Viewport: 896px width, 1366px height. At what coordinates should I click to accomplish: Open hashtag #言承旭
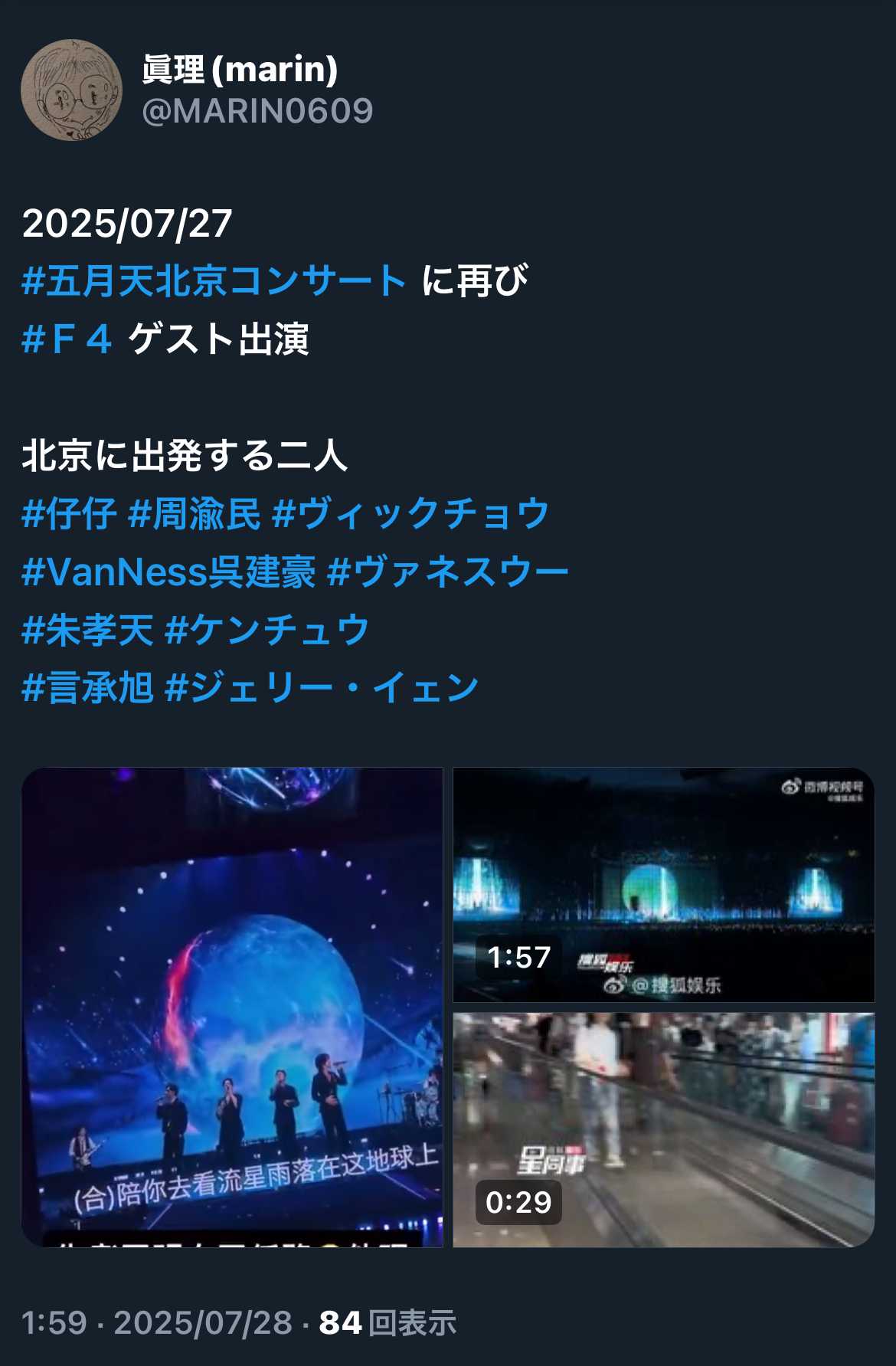87,687
